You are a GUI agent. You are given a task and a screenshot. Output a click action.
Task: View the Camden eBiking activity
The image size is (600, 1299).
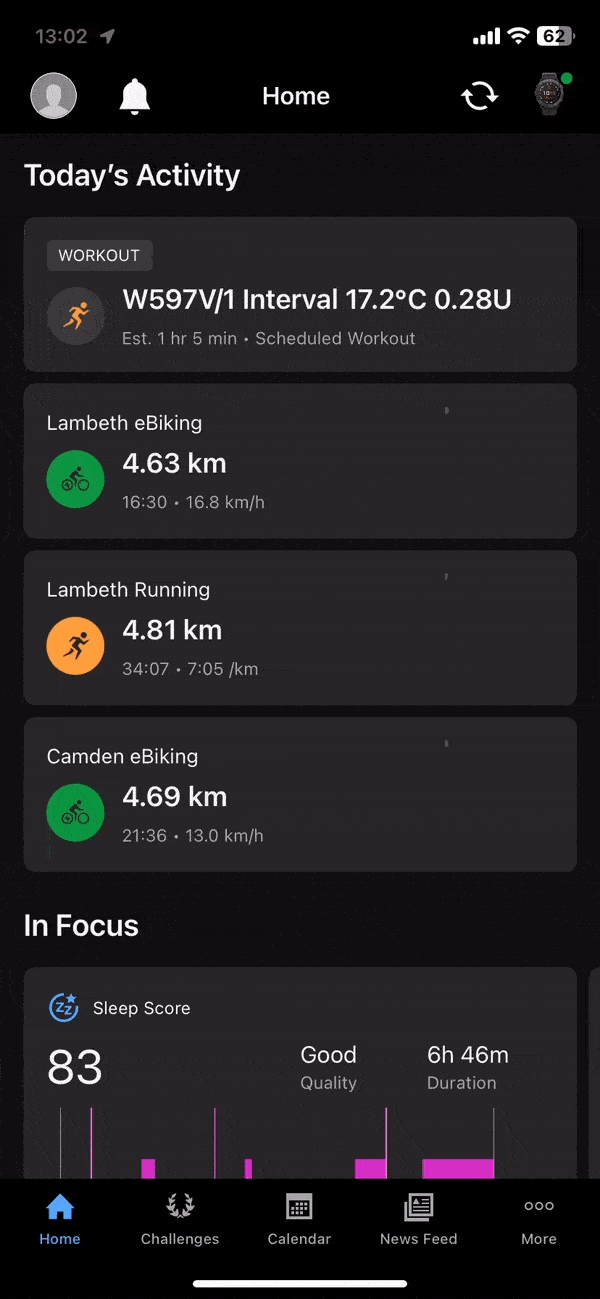[x=300, y=795]
